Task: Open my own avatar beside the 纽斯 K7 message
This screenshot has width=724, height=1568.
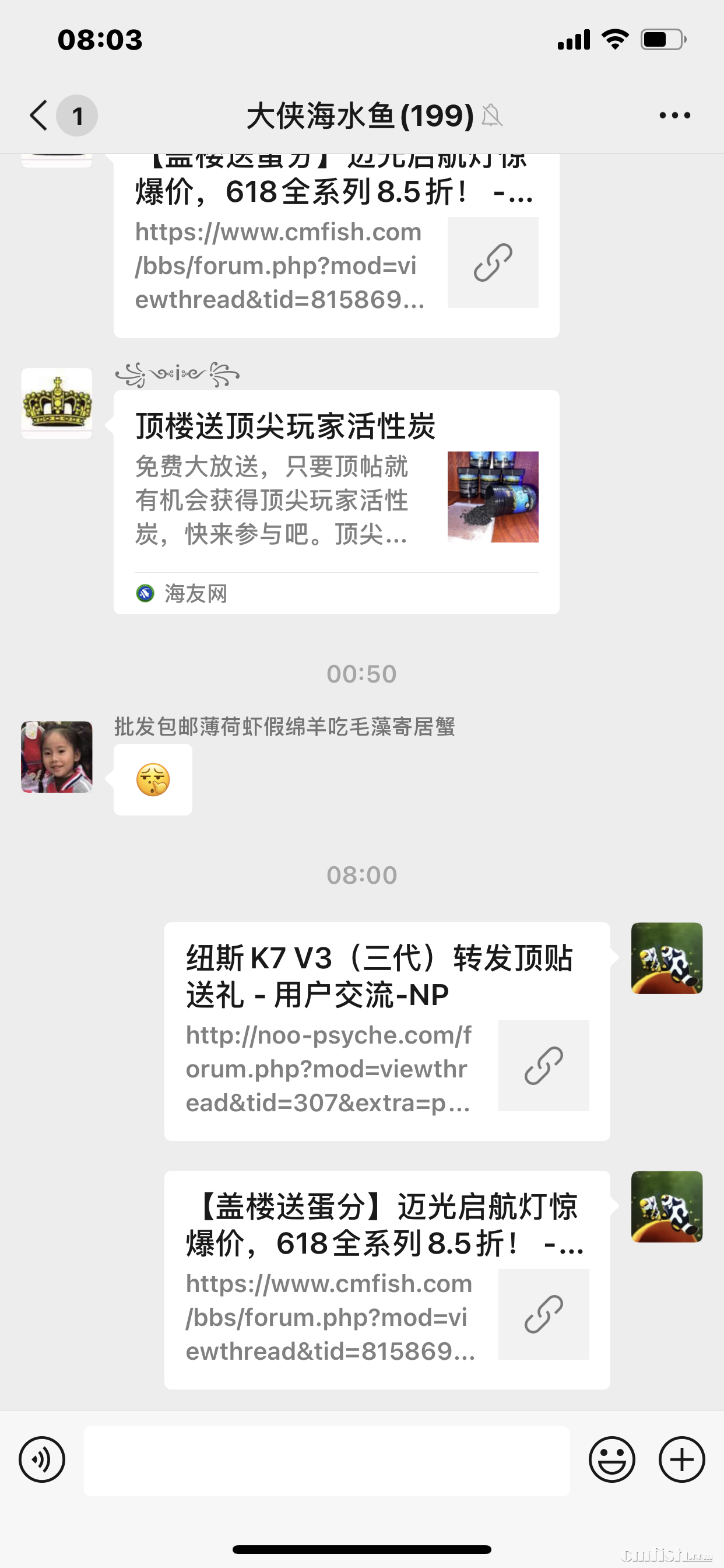Action: tap(667, 958)
